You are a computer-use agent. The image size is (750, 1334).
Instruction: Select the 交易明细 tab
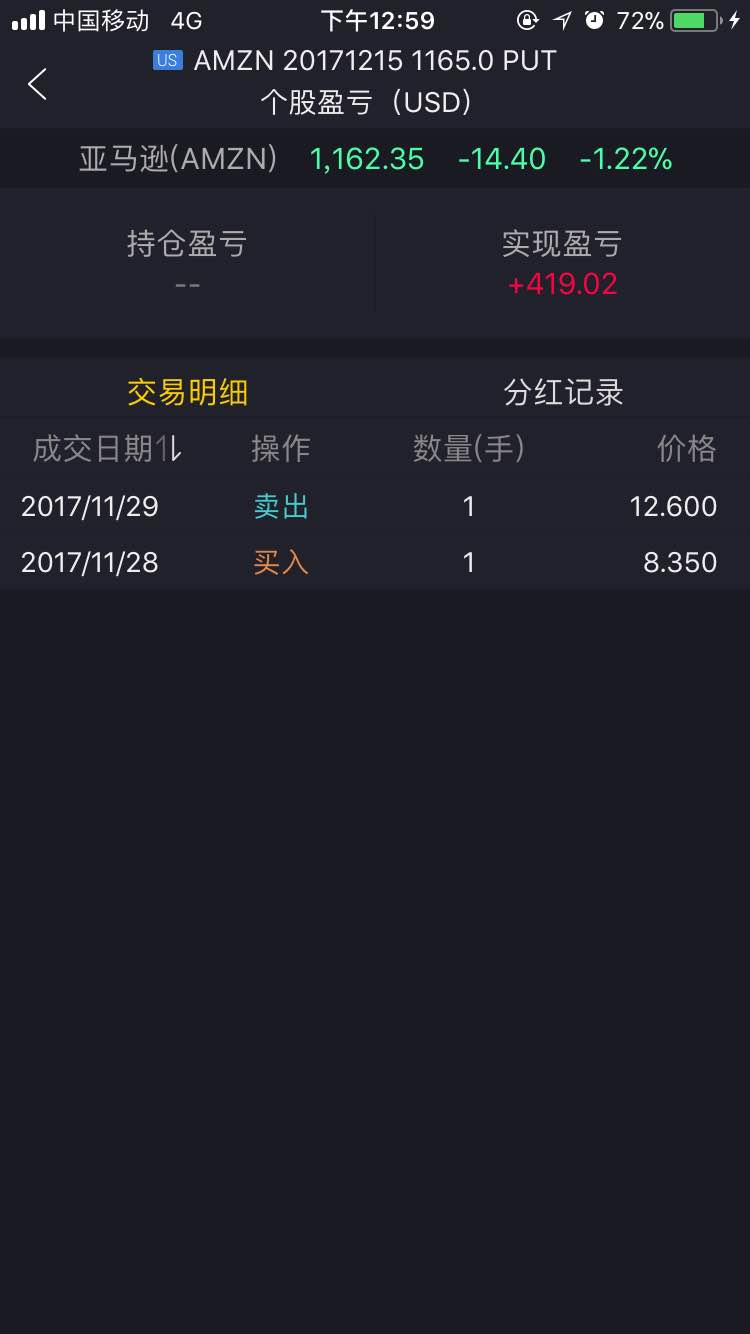tap(187, 392)
